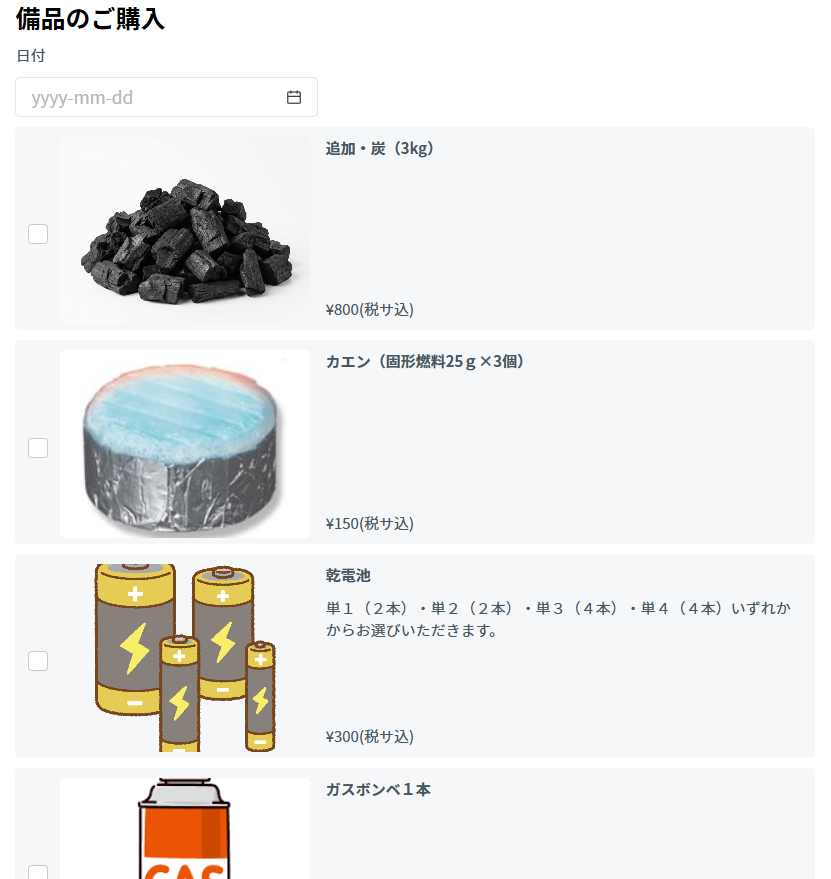Check the カエン固形燃料 item checkbox
The image size is (831, 879).
pyautogui.click(x=38, y=448)
